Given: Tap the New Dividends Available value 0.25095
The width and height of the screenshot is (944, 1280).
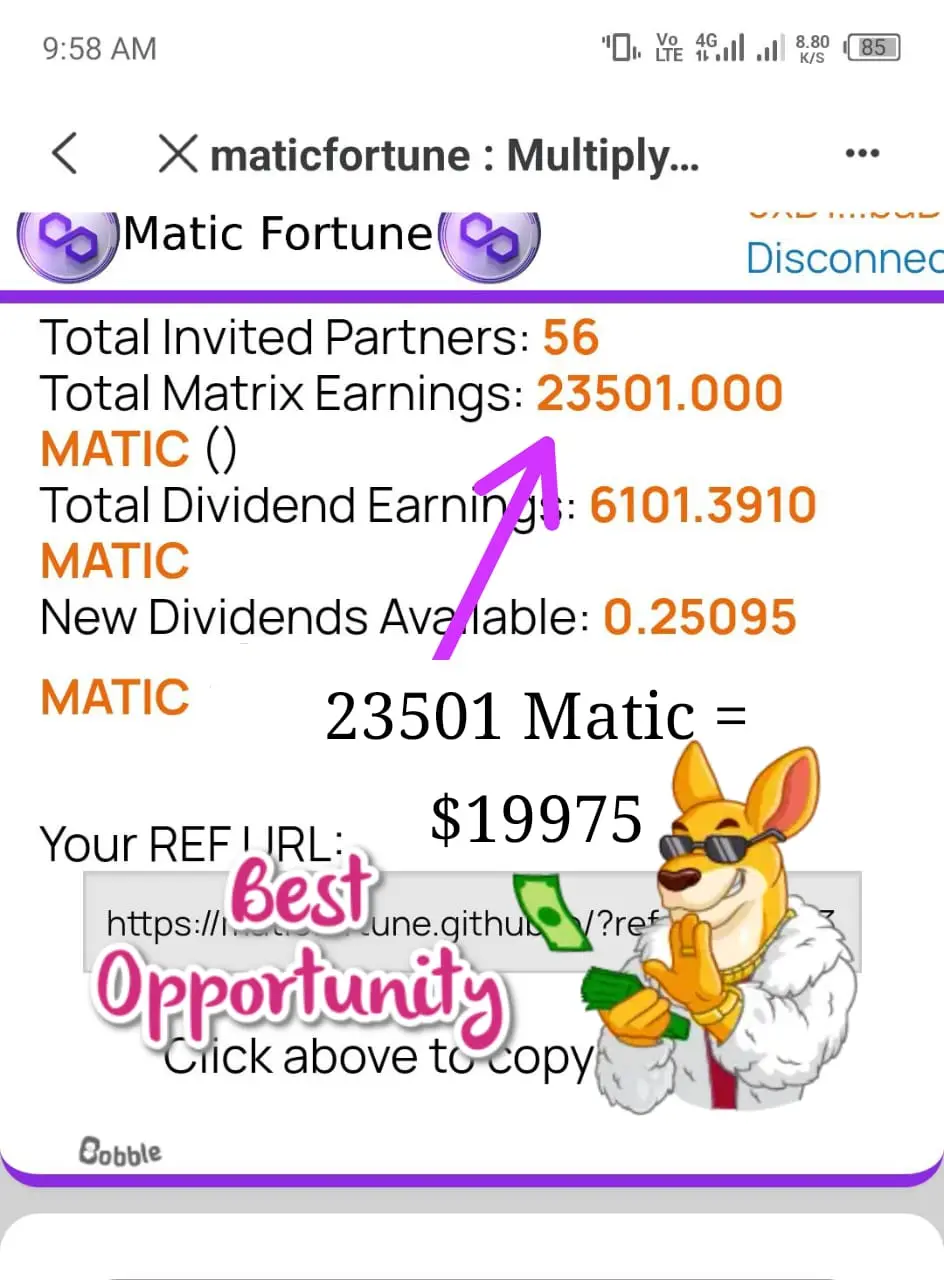Looking at the screenshot, I should (700, 617).
